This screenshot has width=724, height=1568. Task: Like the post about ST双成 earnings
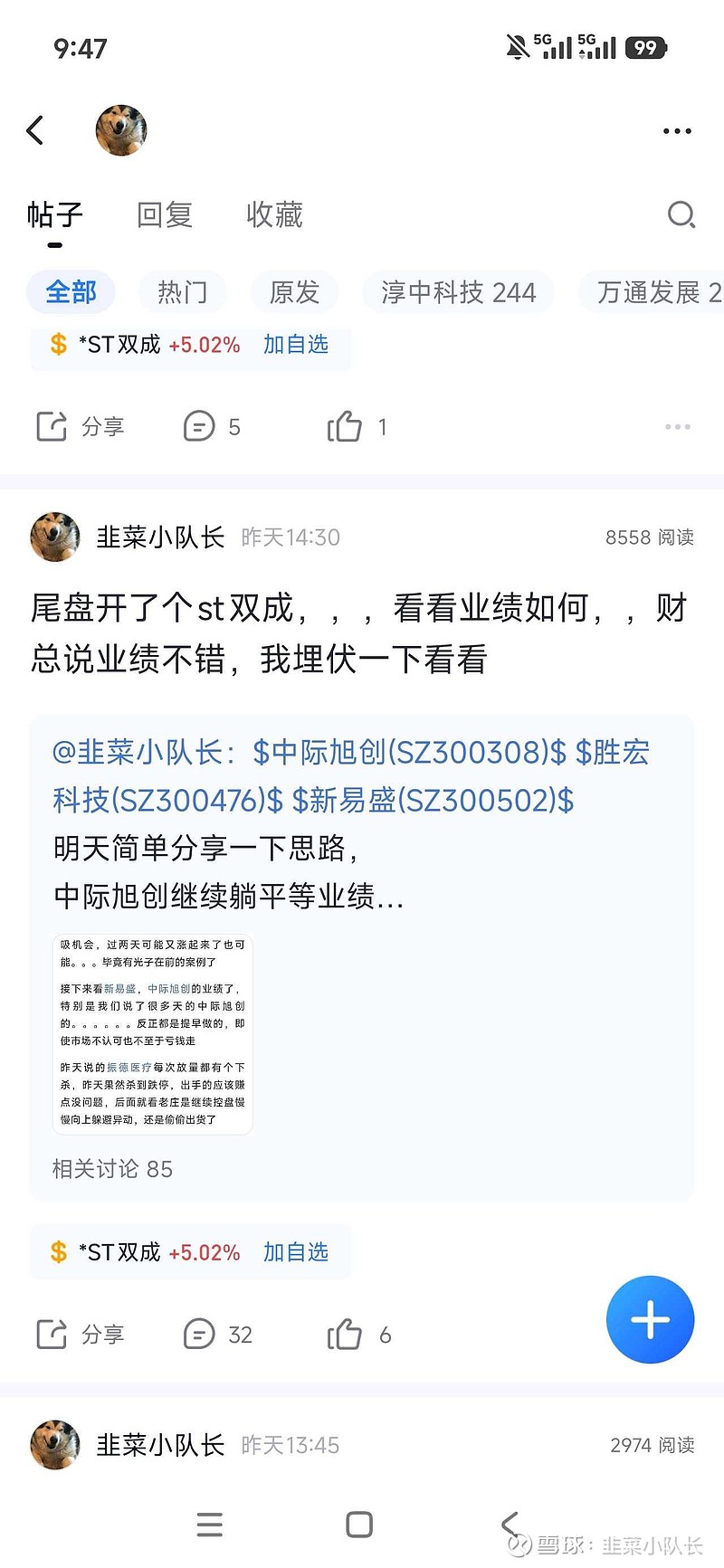(358, 1334)
